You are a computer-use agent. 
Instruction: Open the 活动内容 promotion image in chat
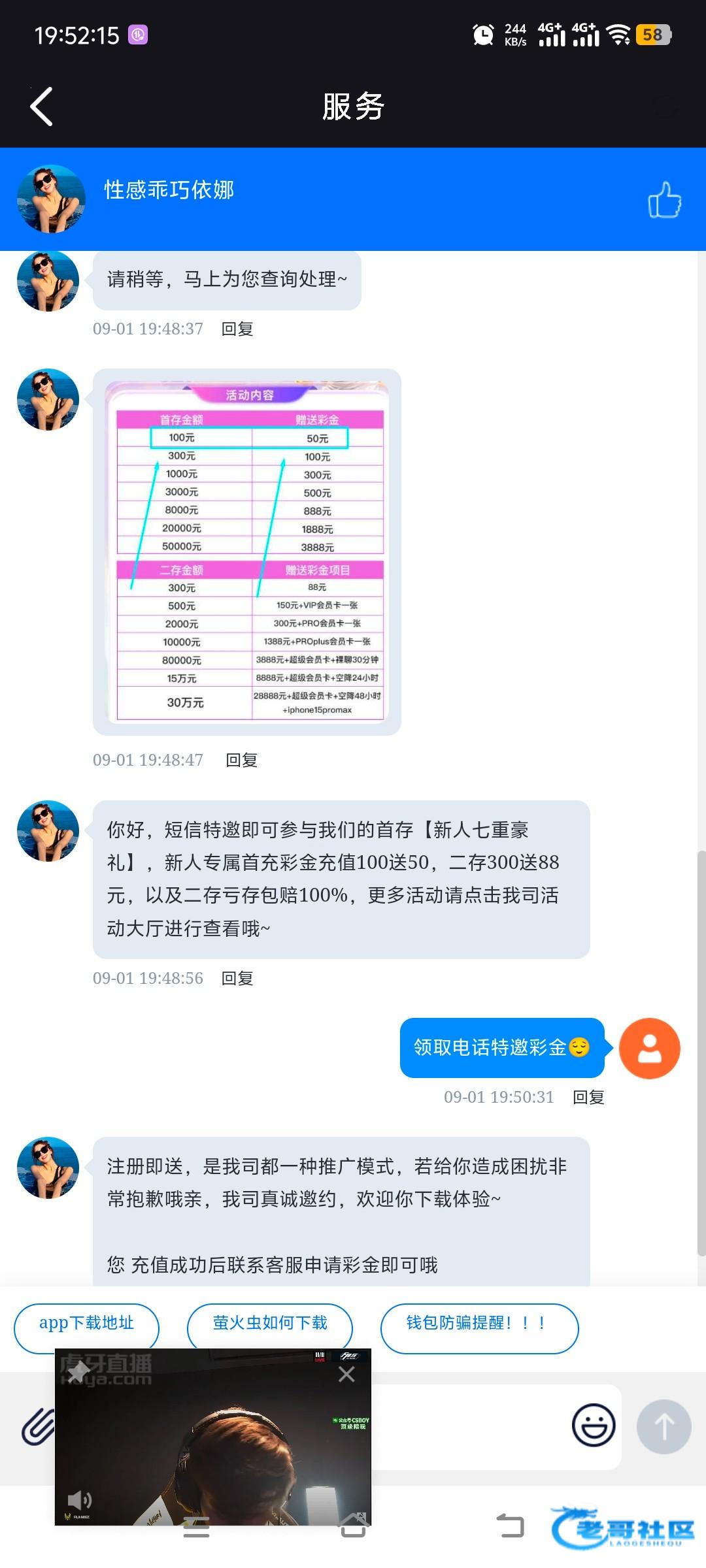click(x=247, y=551)
